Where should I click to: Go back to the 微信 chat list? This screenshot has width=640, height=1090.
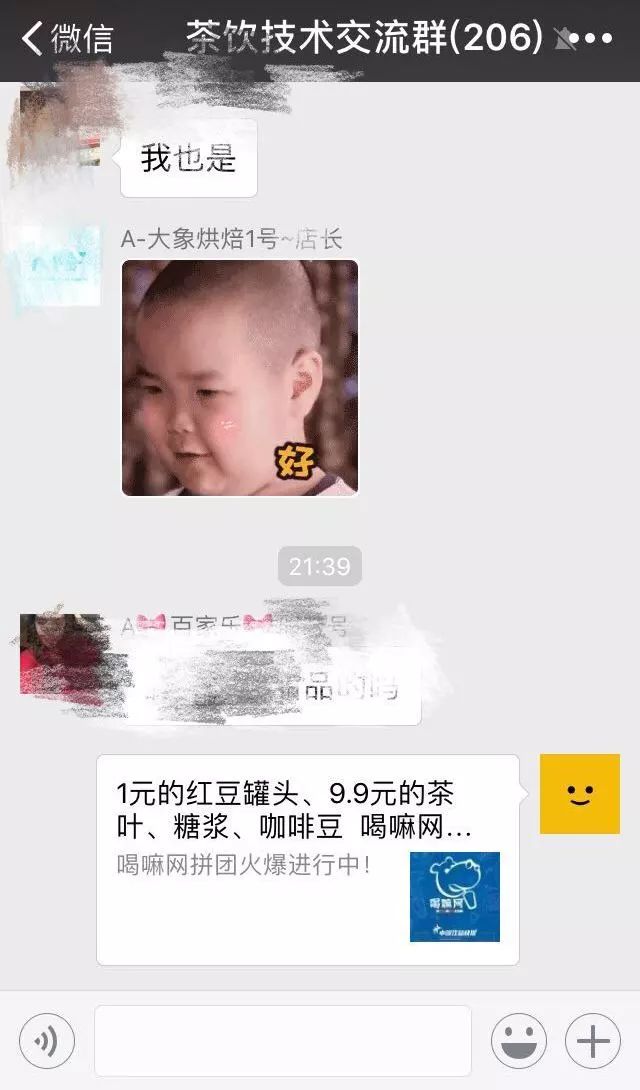click(66, 39)
